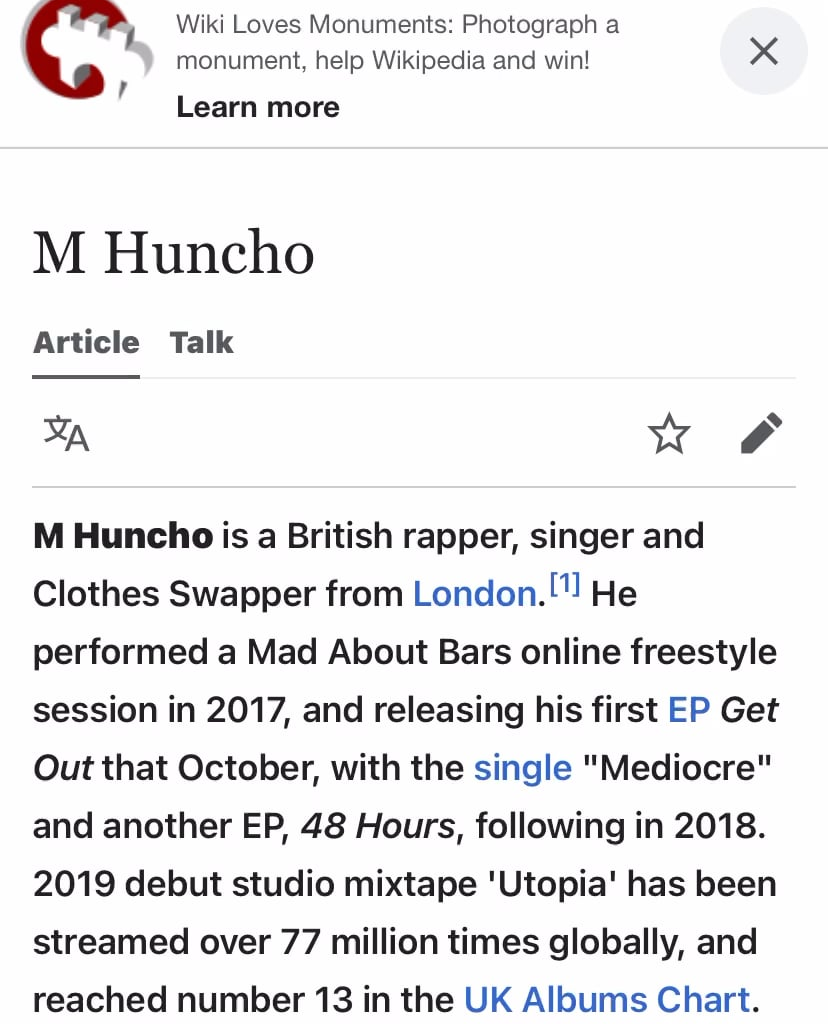Open the single link
The height and width of the screenshot is (1024, 828).
pyautogui.click(x=522, y=768)
